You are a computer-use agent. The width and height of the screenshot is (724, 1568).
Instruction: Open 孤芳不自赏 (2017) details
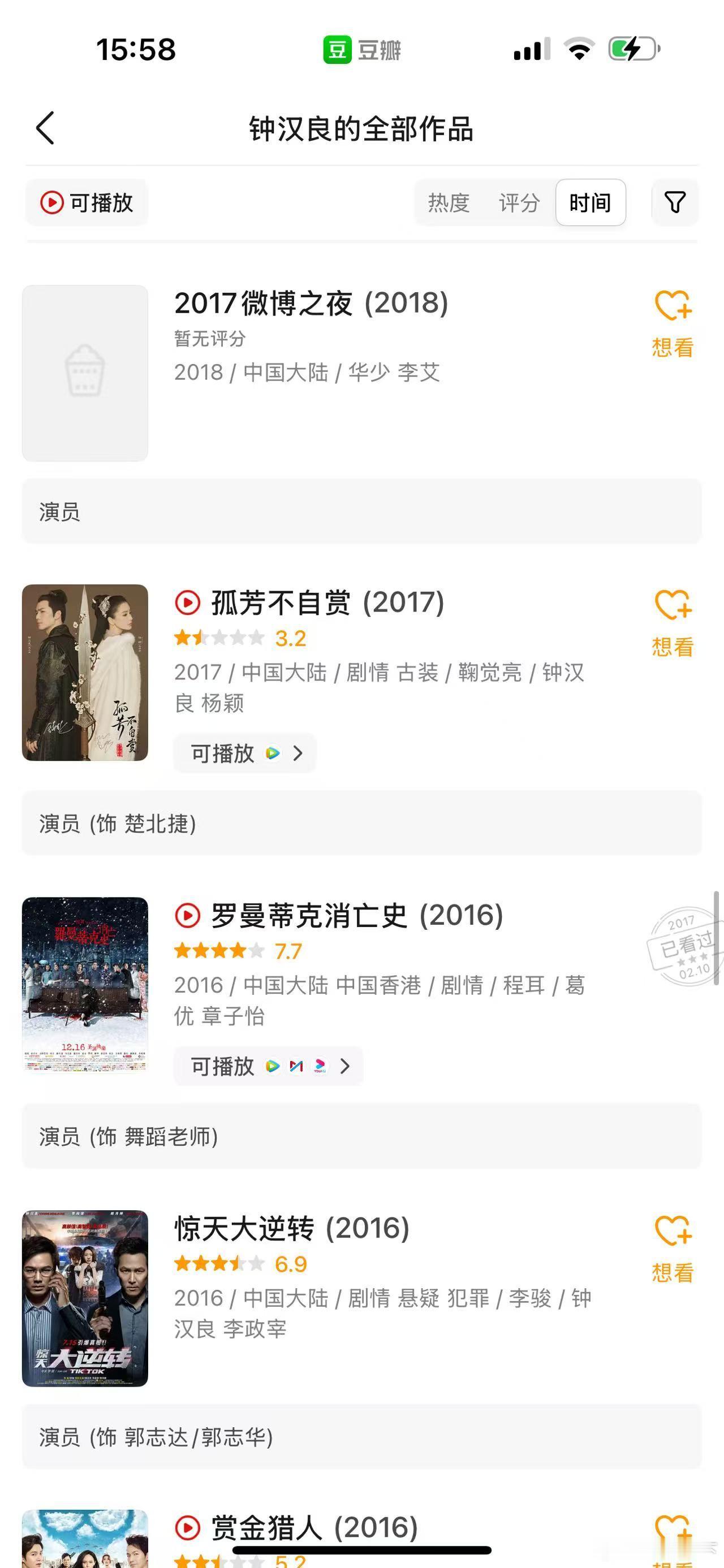tap(327, 603)
